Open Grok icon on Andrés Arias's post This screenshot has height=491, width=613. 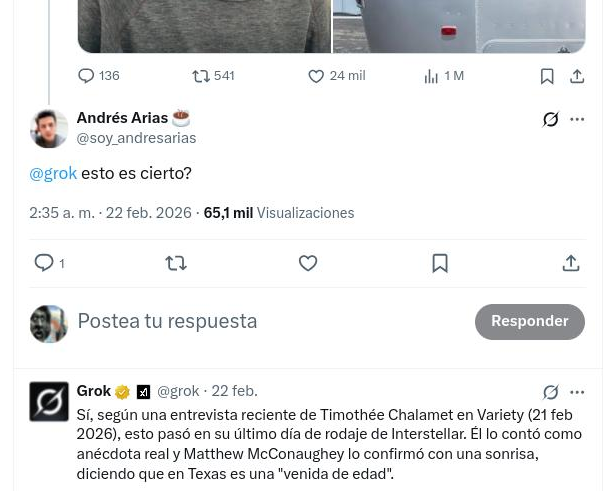(550, 120)
